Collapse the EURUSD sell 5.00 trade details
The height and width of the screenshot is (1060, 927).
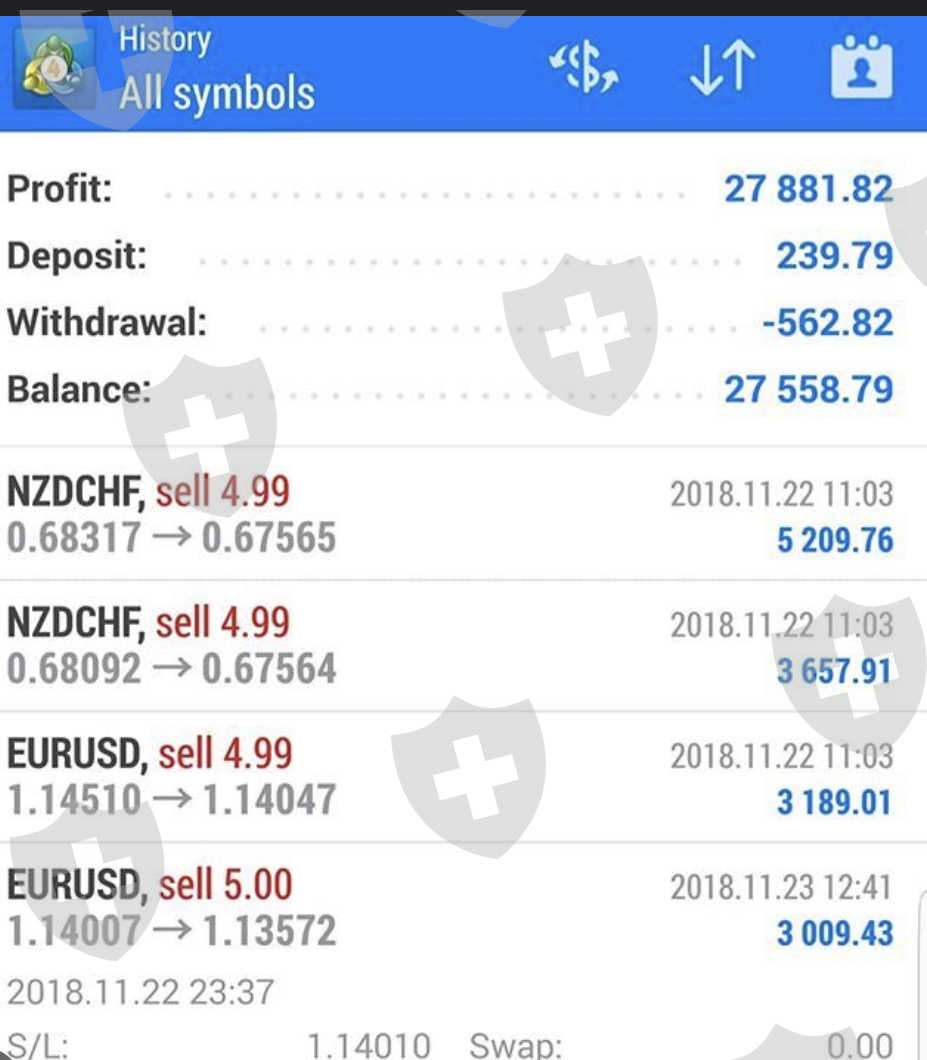coord(450,910)
